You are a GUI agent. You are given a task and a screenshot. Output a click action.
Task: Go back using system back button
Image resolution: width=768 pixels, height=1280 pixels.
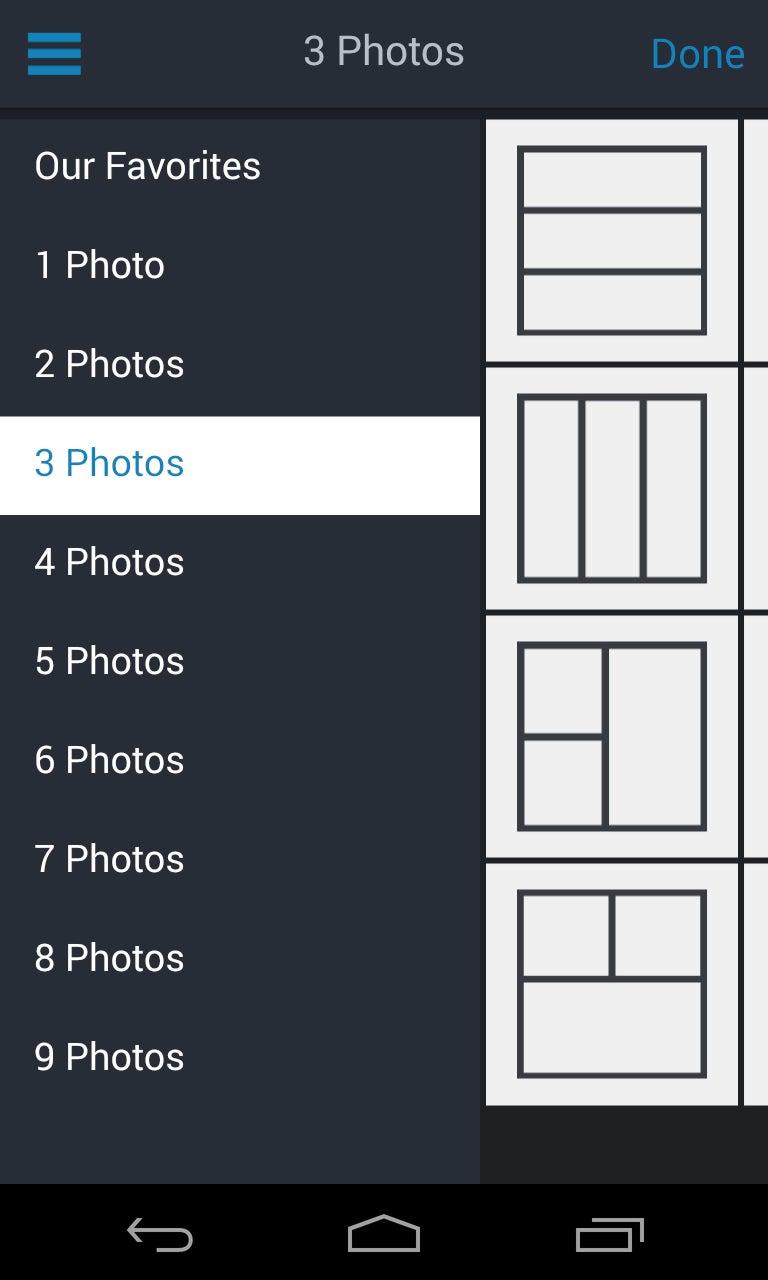point(160,1235)
